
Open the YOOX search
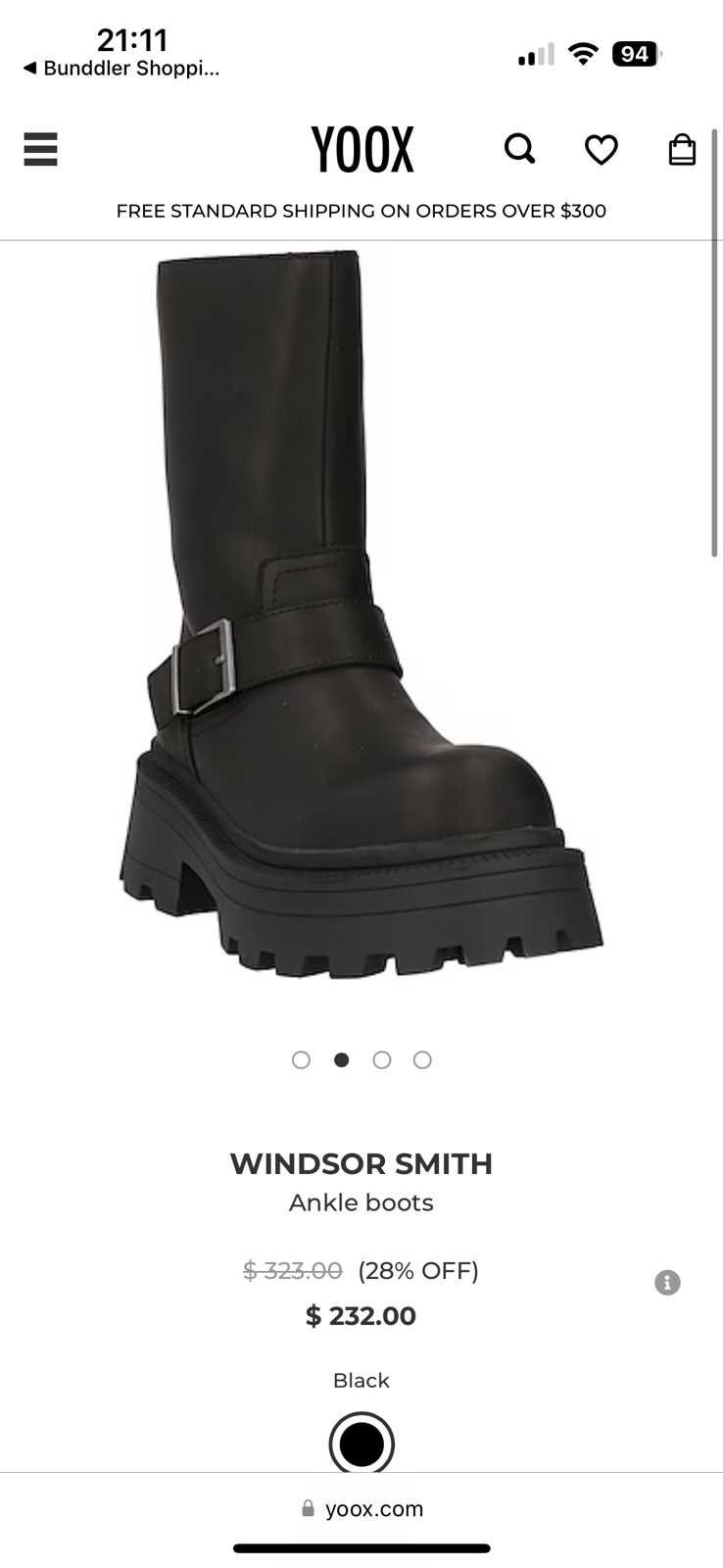[519, 149]
